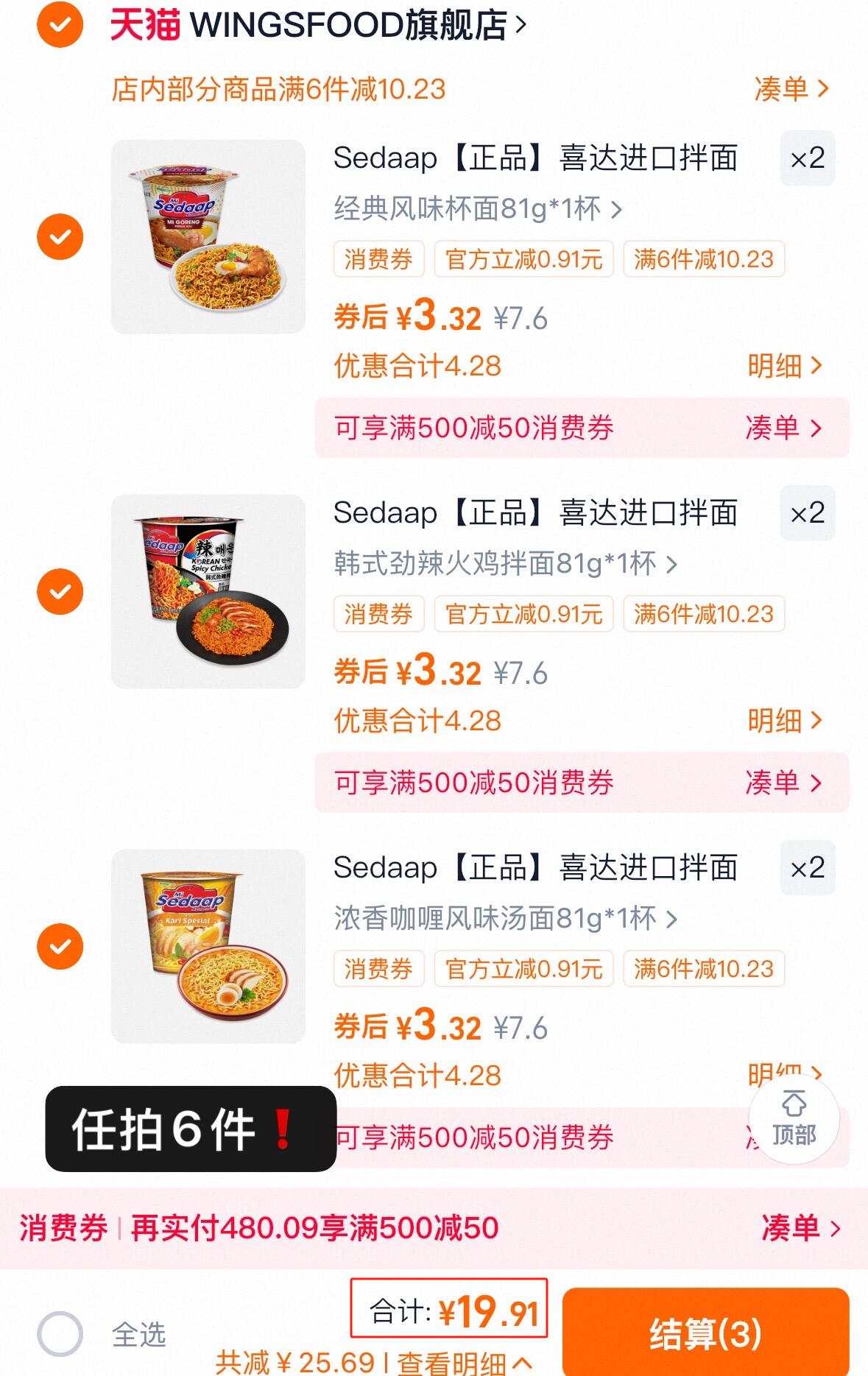The height and width of the screenshot is (1376, 868).
Task: Click the 消费券 tag on first item
Action: (x=378, y=258)
